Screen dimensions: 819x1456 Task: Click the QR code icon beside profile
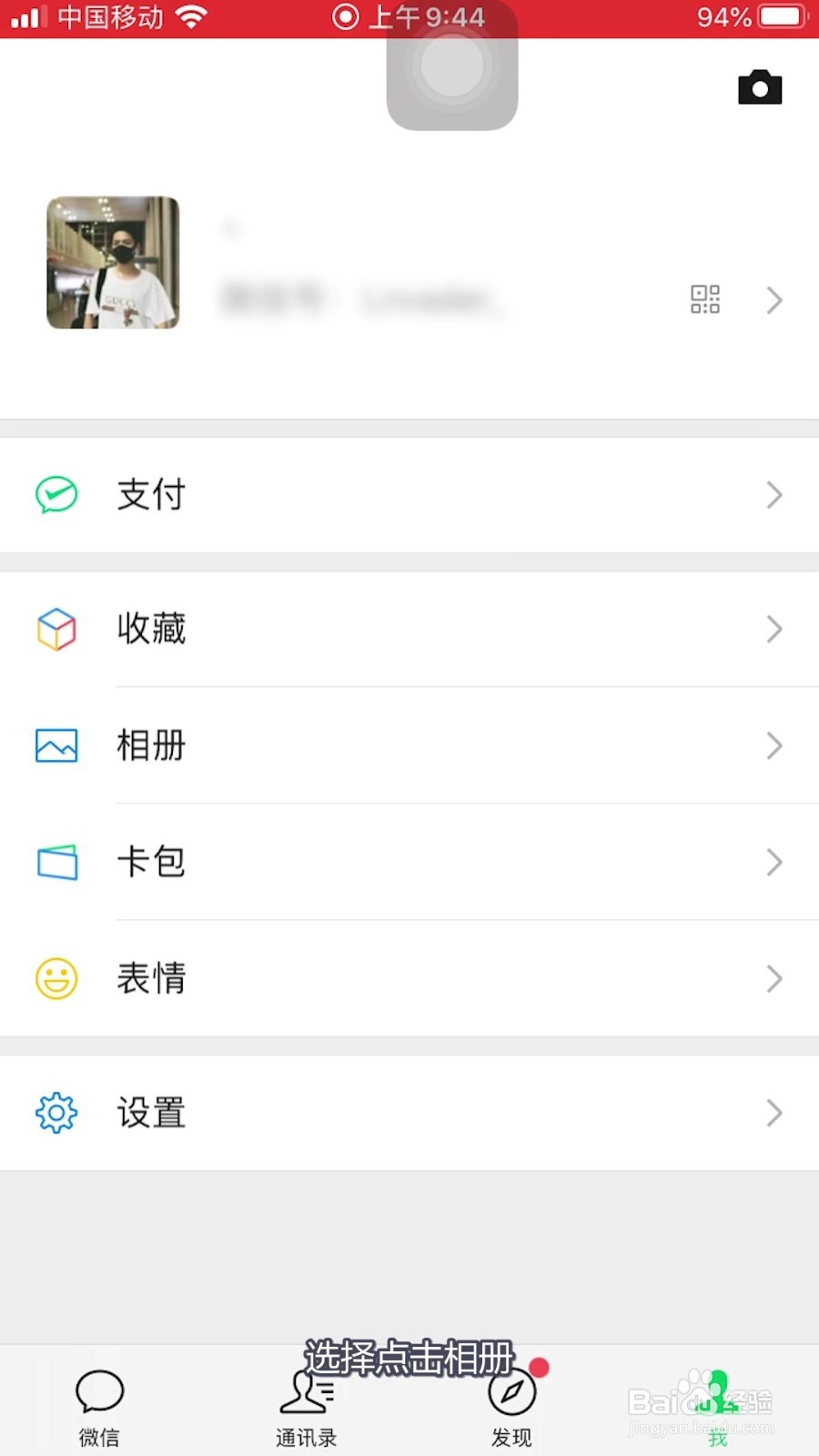[x=704, y=299]
